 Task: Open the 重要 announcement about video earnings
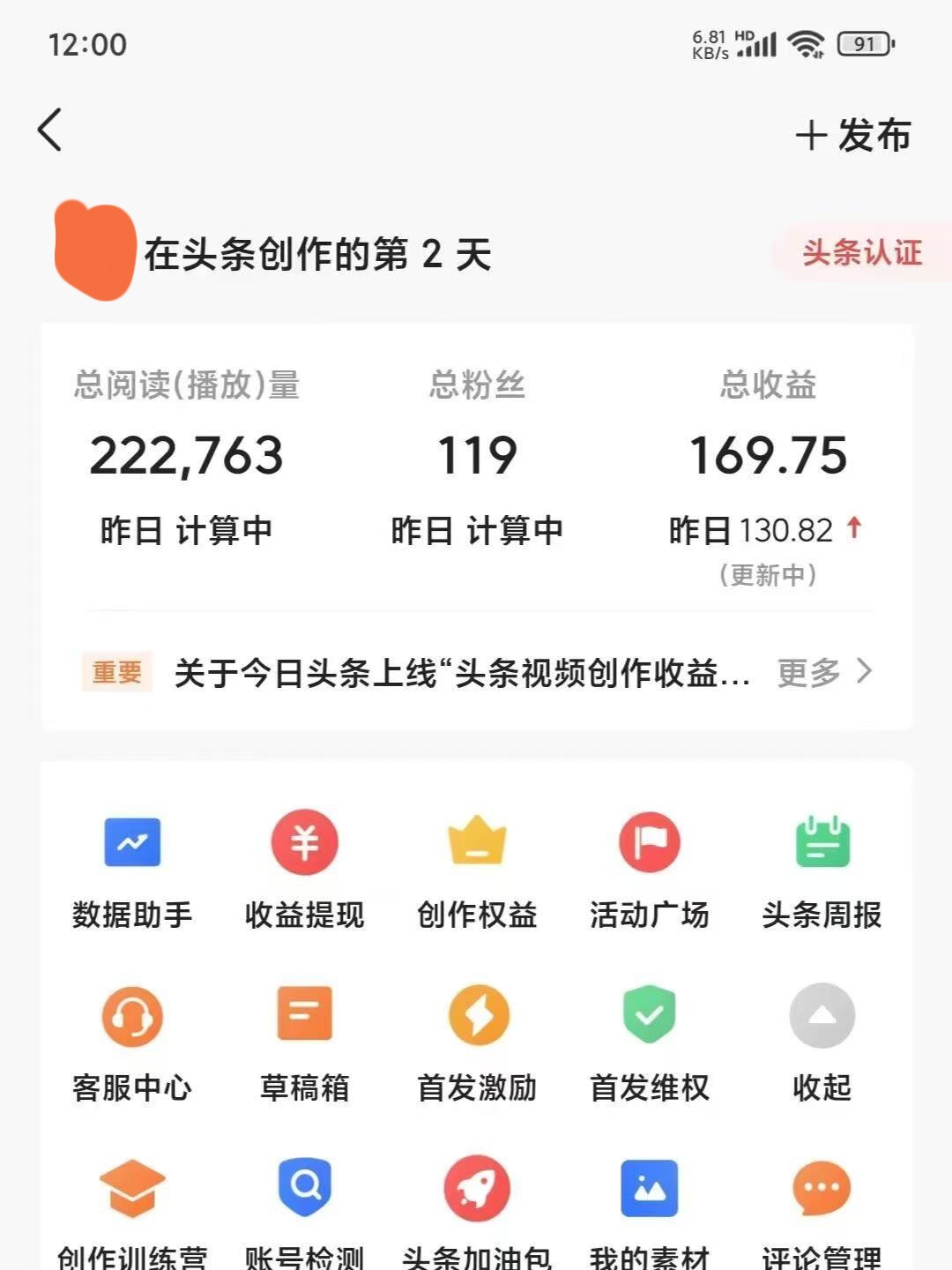pyautogui.click(x=461, y=673)
